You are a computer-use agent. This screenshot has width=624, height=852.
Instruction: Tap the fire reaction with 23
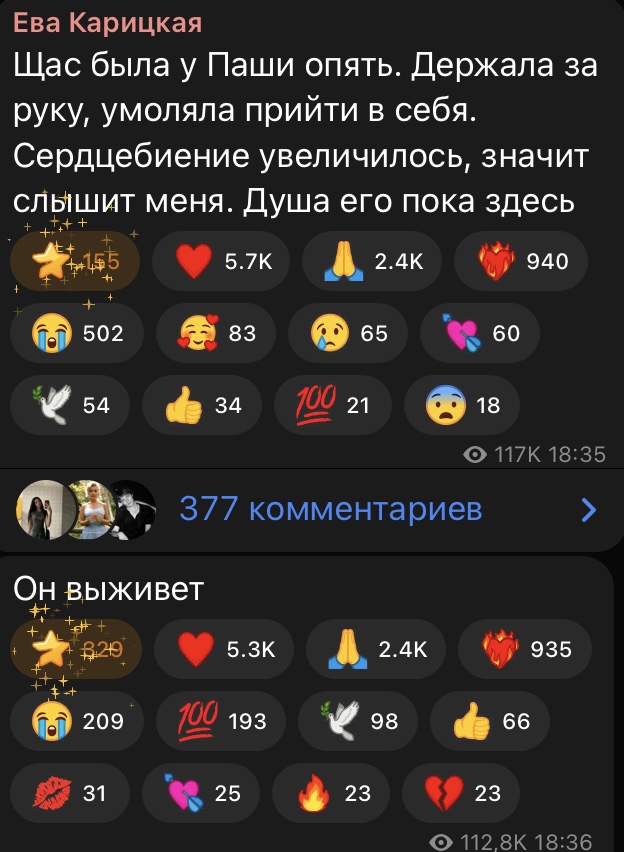pyautogui.click(x=335, y=793)
